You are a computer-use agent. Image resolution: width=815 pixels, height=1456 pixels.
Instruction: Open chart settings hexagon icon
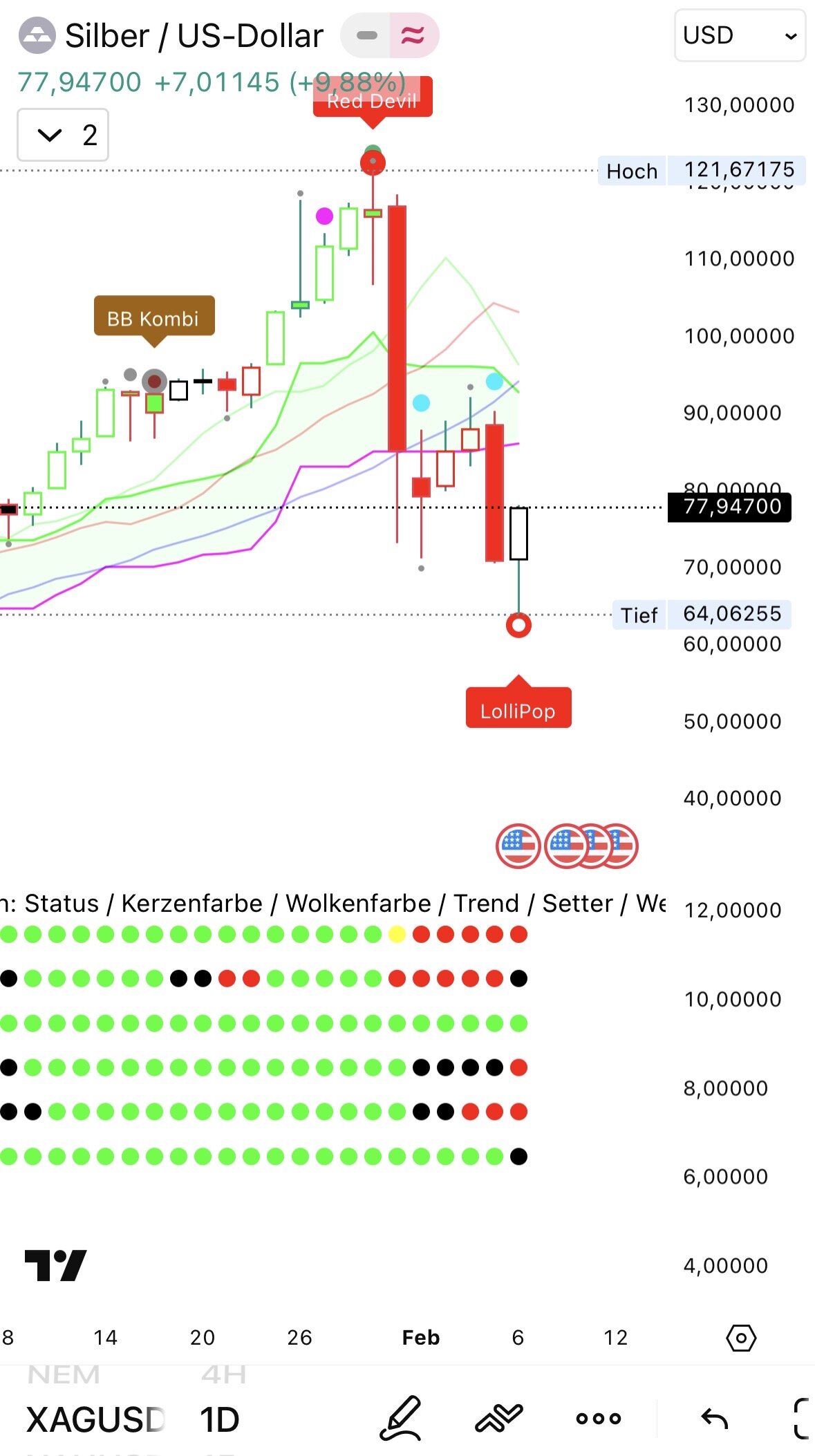pyautogui.click(x=741, y=1338)
